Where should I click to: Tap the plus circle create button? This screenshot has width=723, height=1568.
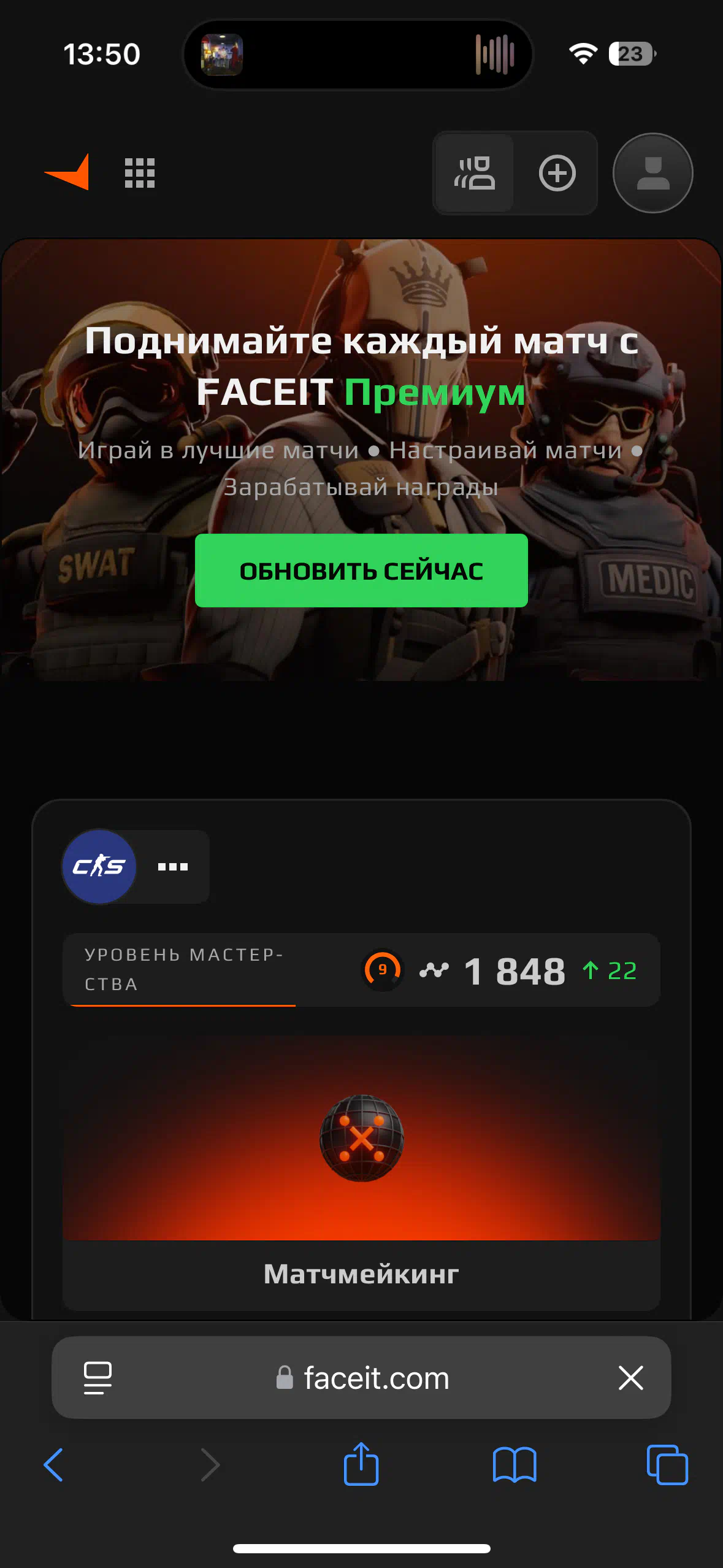pyautogui.click(x=557, y=173)
